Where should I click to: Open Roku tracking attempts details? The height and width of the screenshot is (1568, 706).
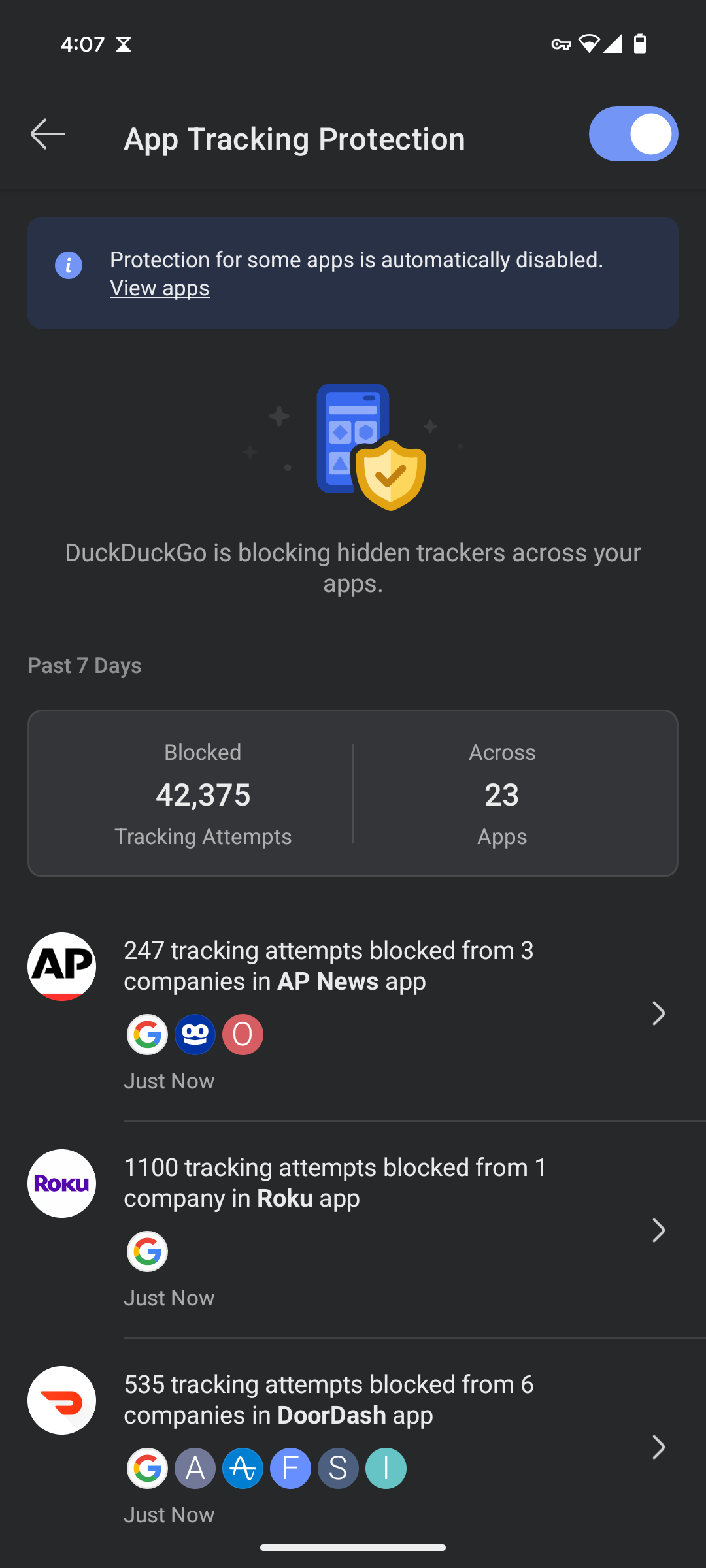point(353,1230)
